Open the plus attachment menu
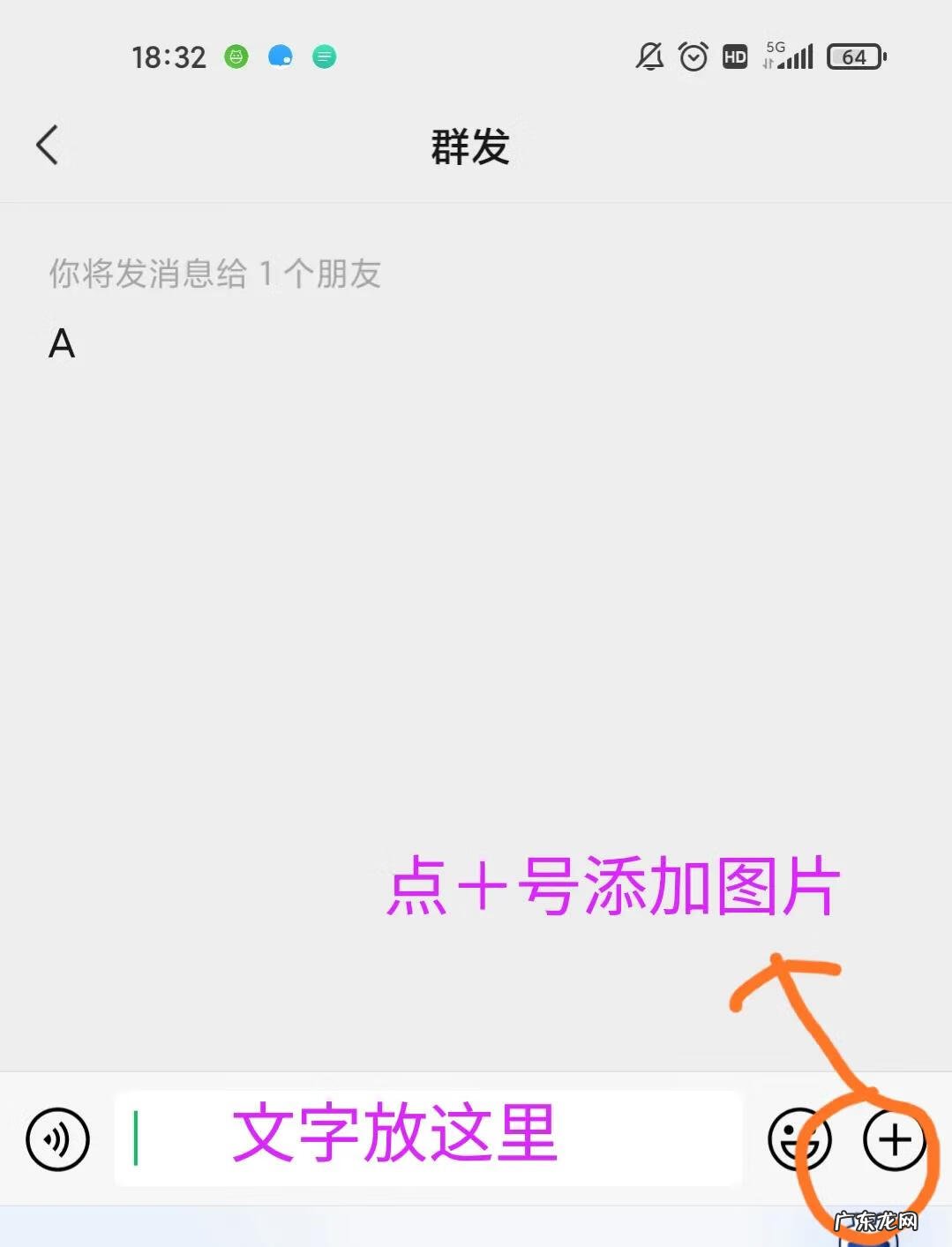The width and height of the screenshot is (952, 1247). 894,1139
